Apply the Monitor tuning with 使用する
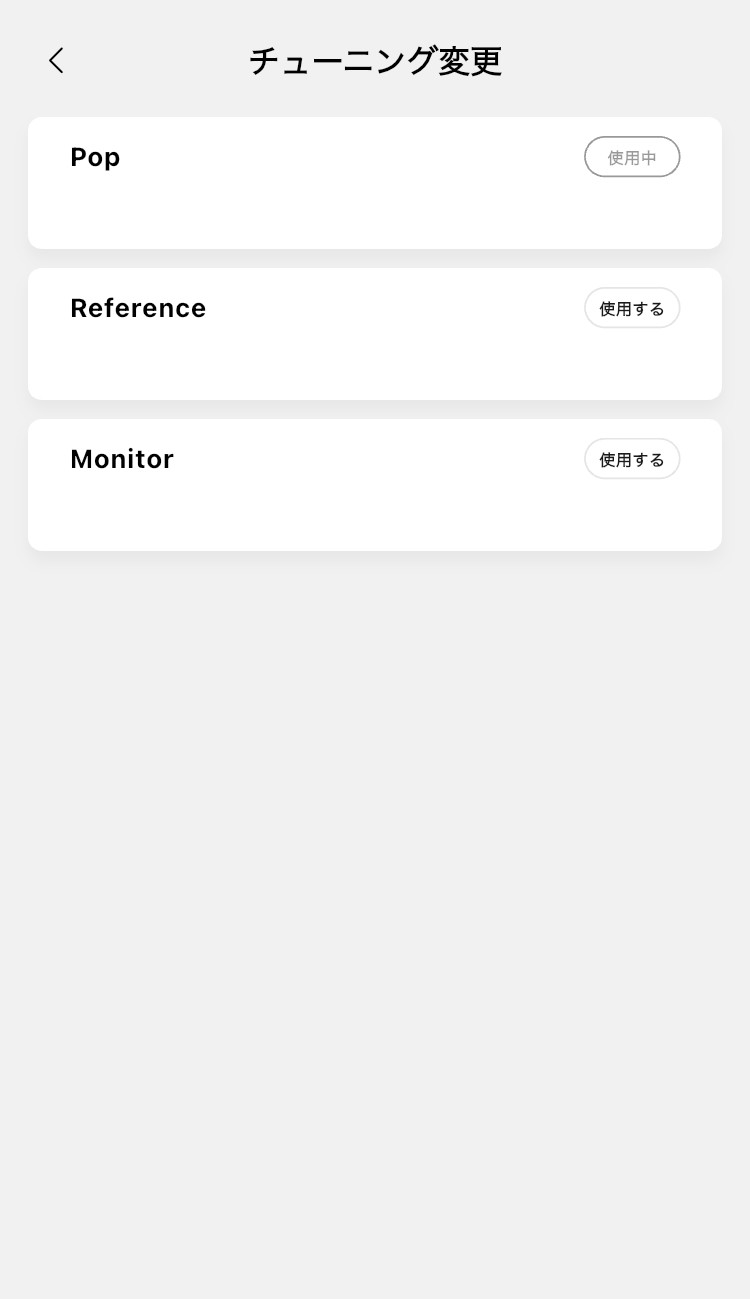Screen dimensions: 750x1299 coord(631,459)
